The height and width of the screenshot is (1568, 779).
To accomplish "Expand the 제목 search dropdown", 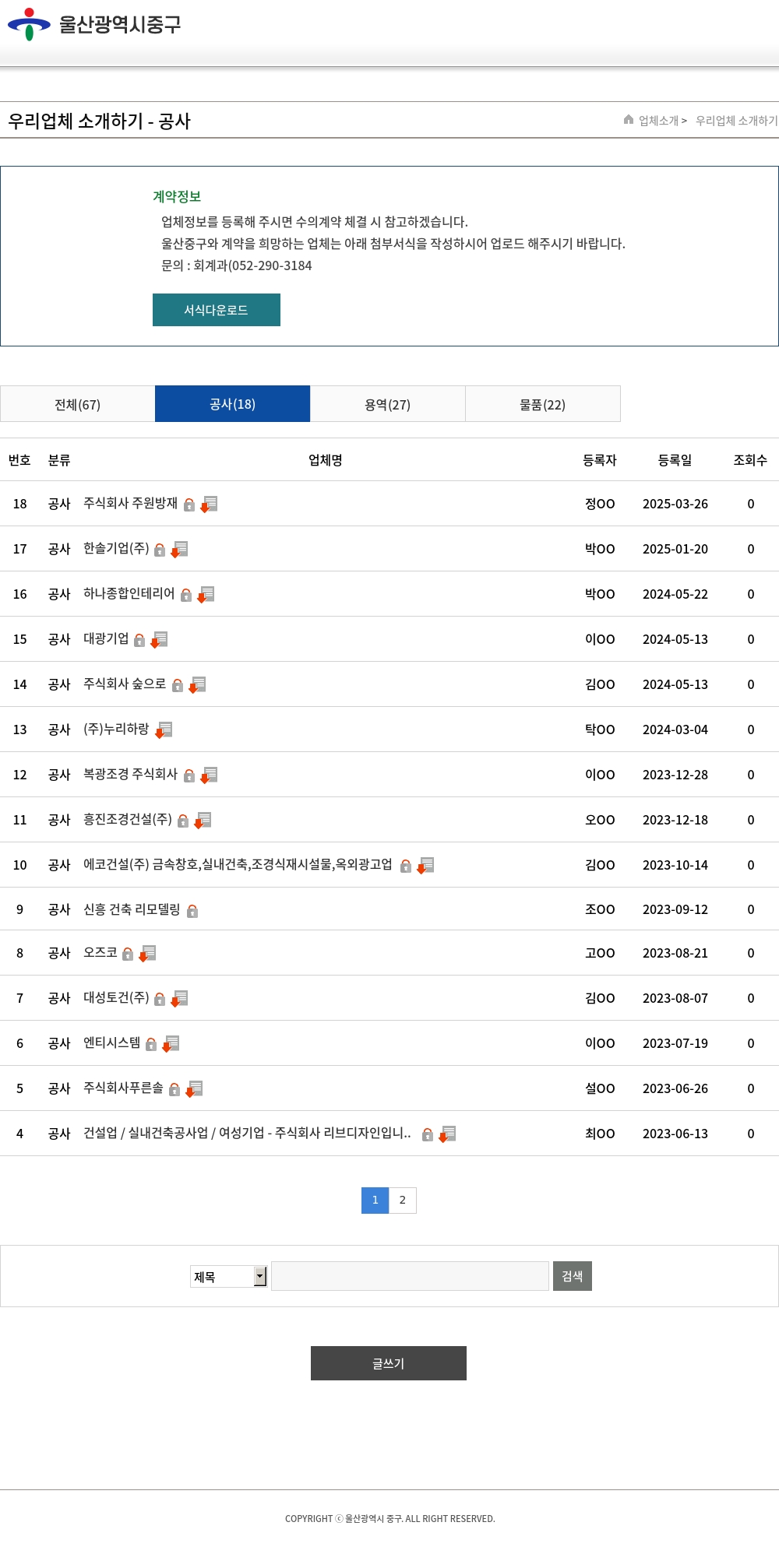I will click(x=228, y=1276).
